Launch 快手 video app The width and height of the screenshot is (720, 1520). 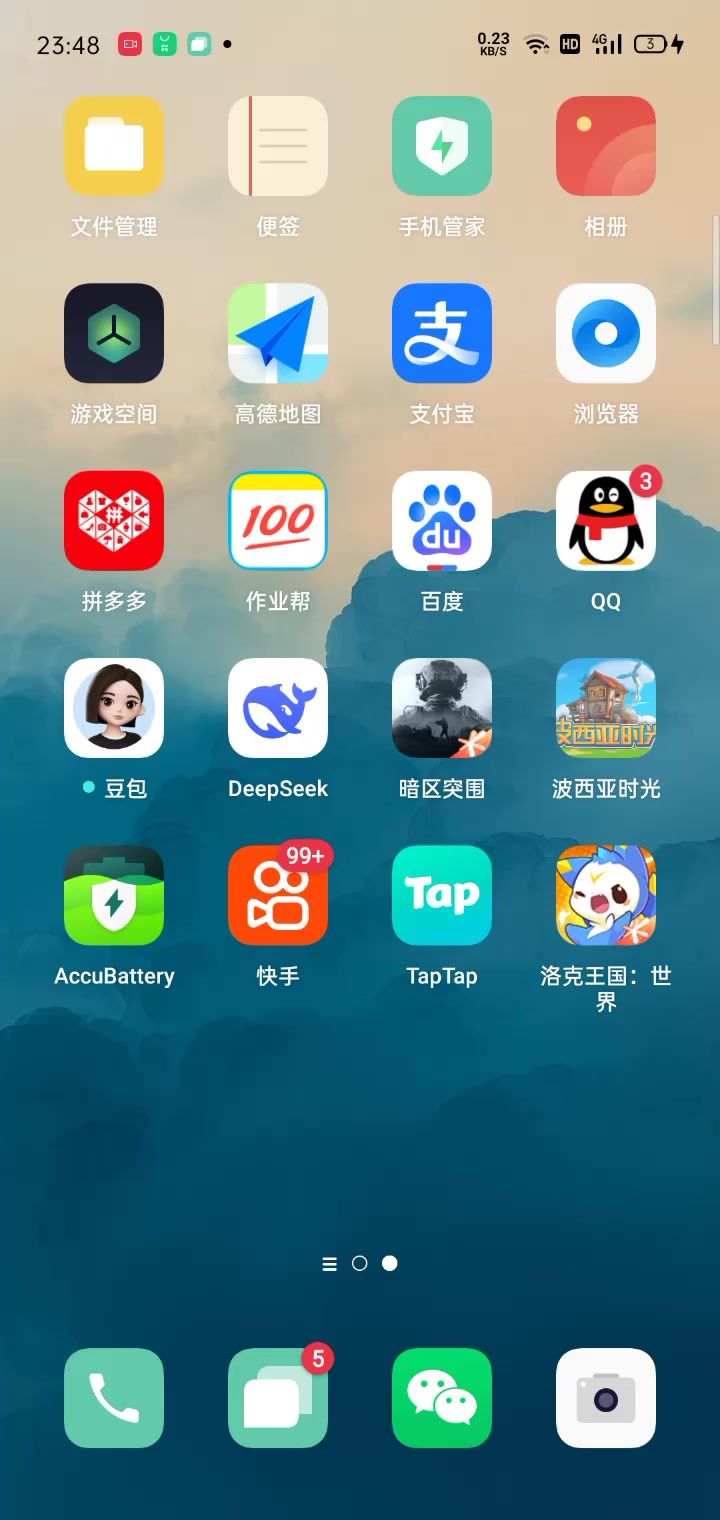pos(278,895)
